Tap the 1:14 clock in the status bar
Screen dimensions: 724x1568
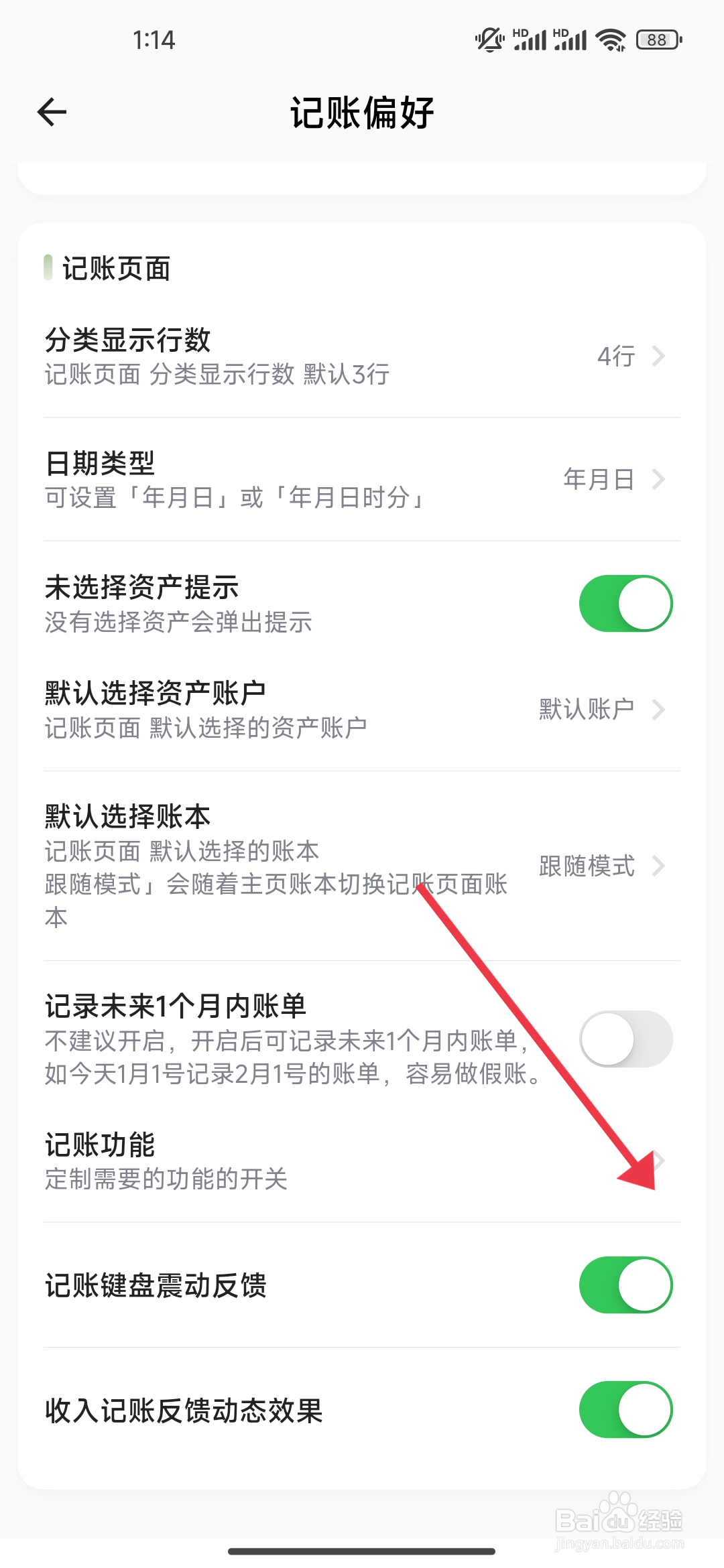pyautogui.click(x=154, y=40)
